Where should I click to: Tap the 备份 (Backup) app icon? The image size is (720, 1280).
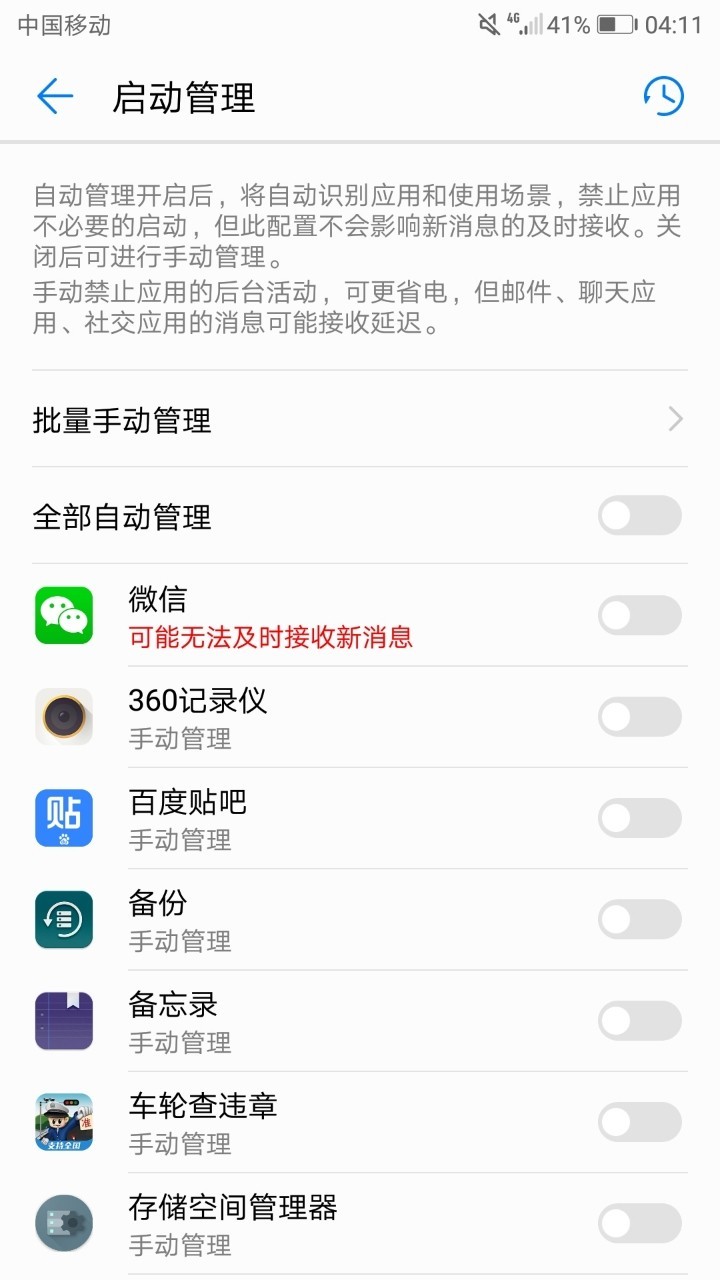click(x=64, y=919)
